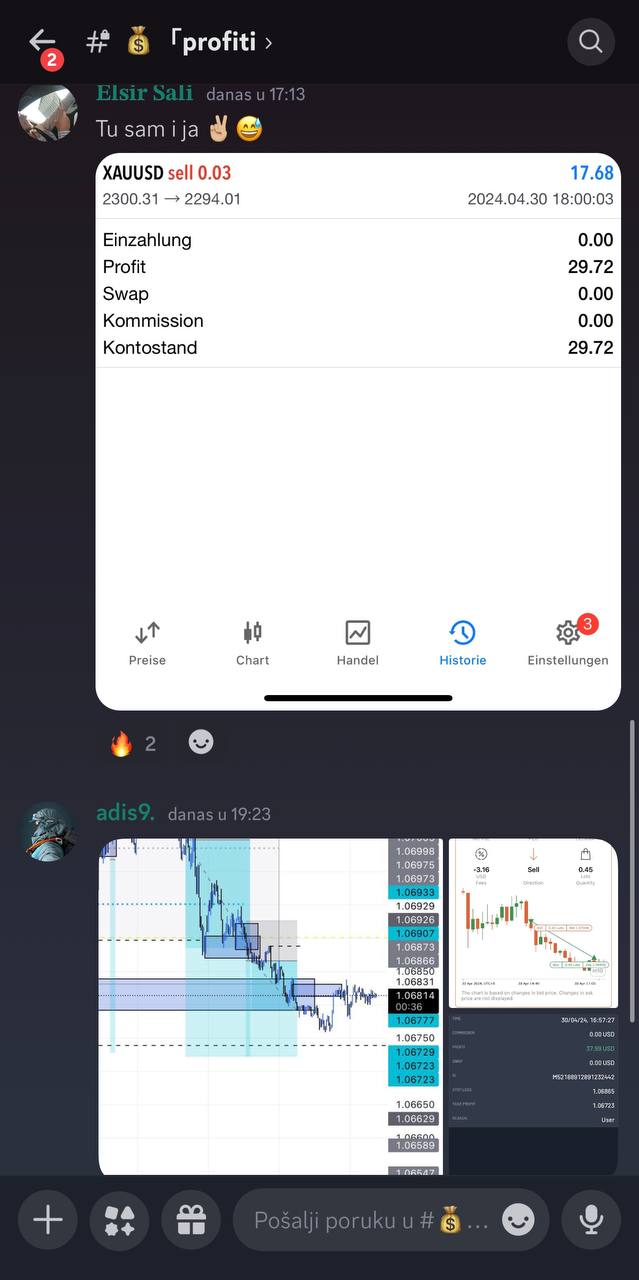
Task: Add fire reaction to Elsir Sali's message
Action: tap(132, 743)
